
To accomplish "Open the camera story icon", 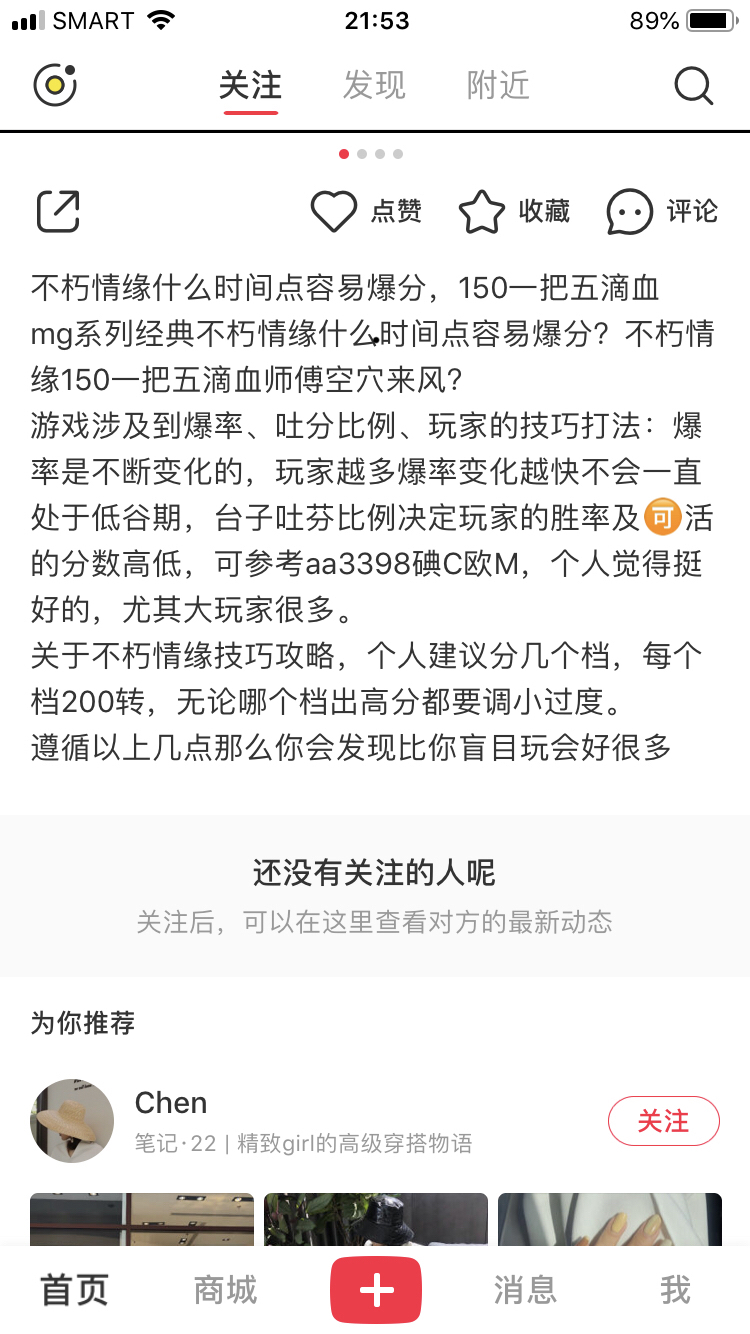I will [55, 85].
